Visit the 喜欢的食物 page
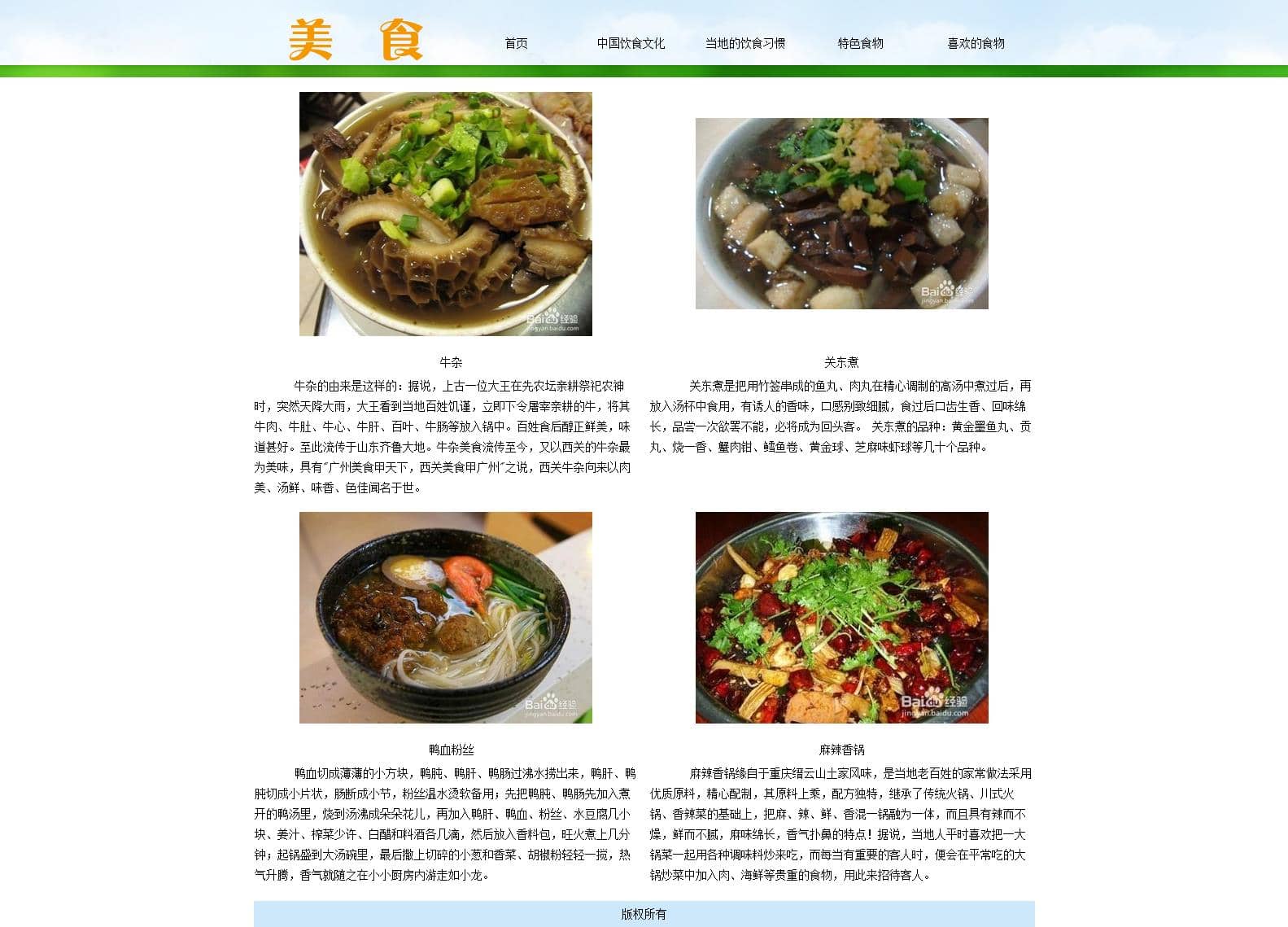 (x=975, y=43)
